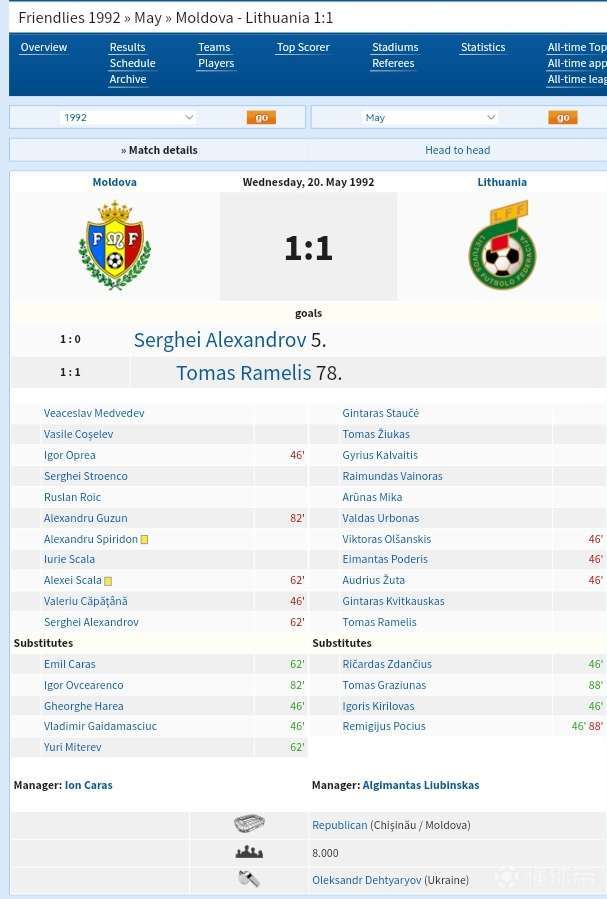View player Gintaras Staučė
Image resolution: width=607 pixels, height=899 pixels.
coord(380,413)
